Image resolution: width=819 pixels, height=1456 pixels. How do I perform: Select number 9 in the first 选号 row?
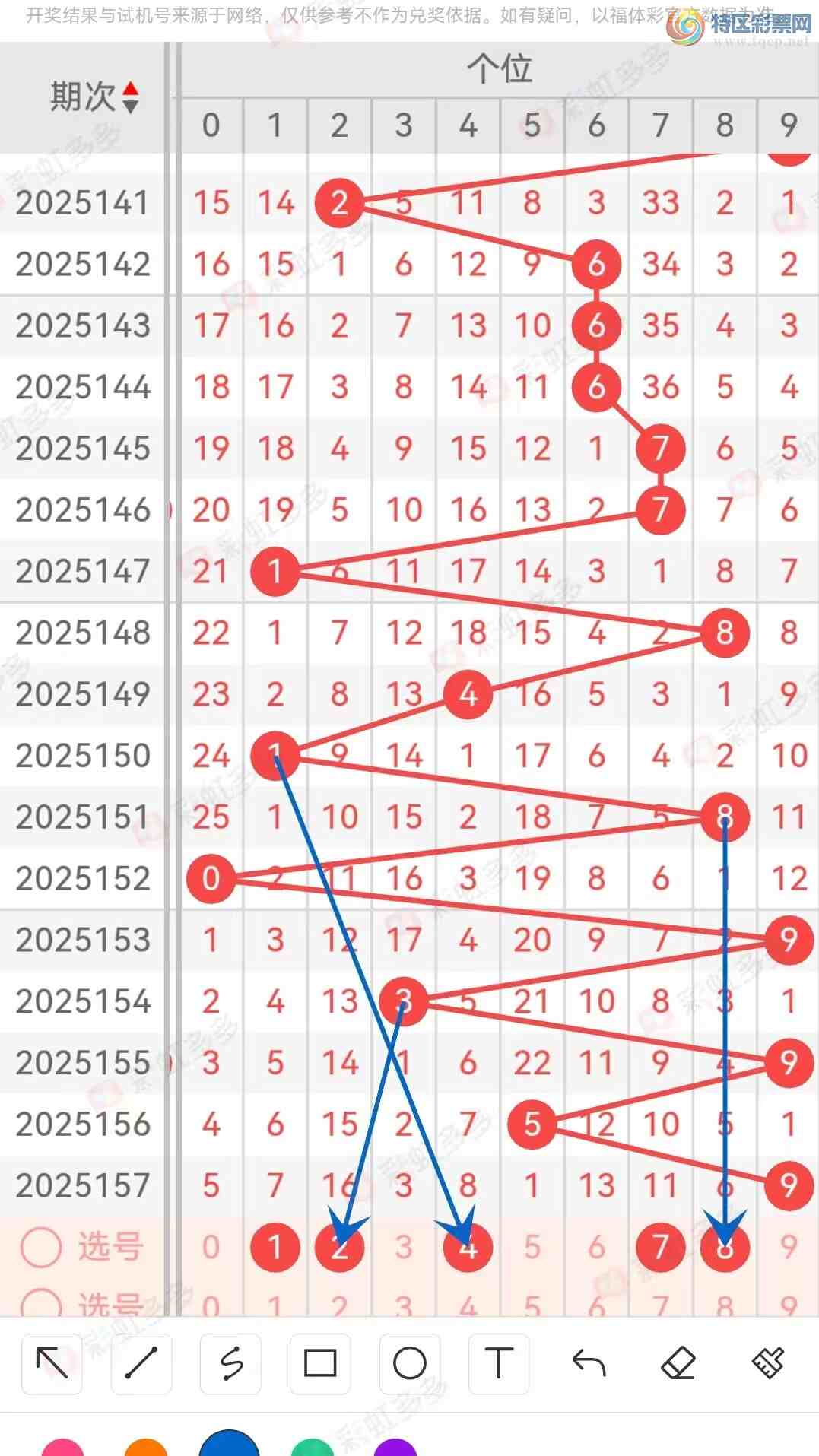789,1247
